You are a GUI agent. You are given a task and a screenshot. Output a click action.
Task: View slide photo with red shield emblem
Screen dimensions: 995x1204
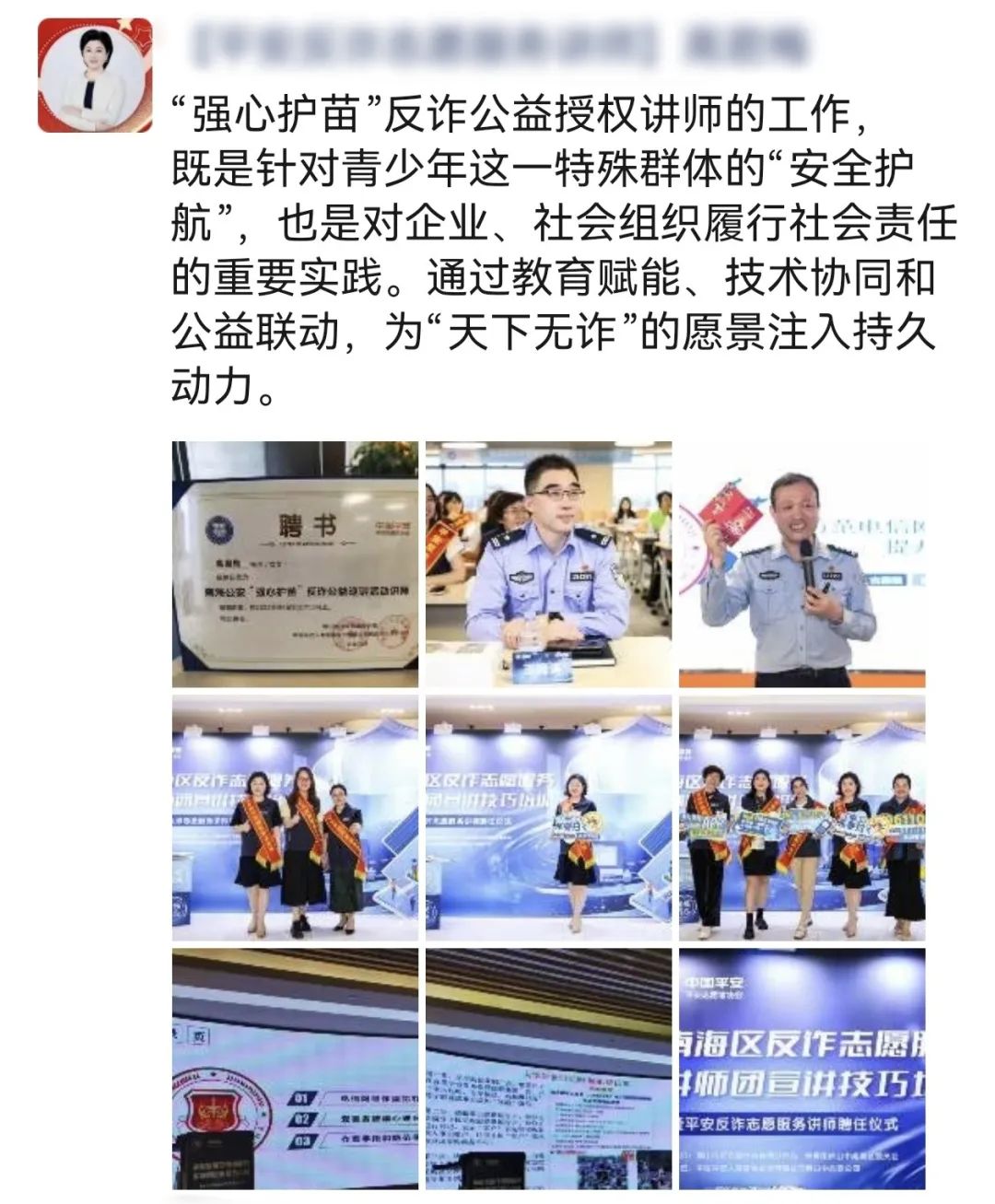[x=295, y=1069]
